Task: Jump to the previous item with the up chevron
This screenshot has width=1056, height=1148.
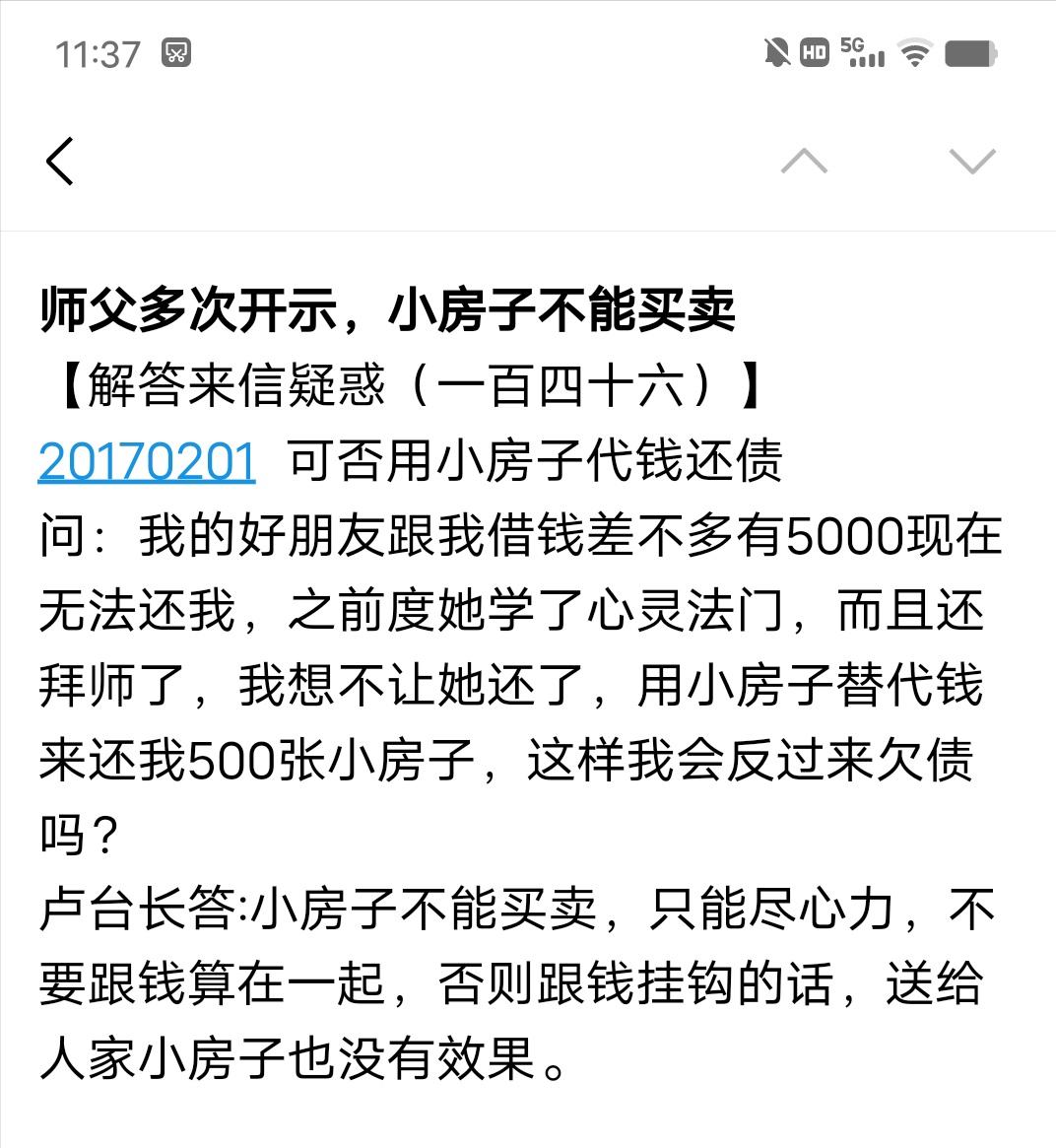Action: click(804, 161)
